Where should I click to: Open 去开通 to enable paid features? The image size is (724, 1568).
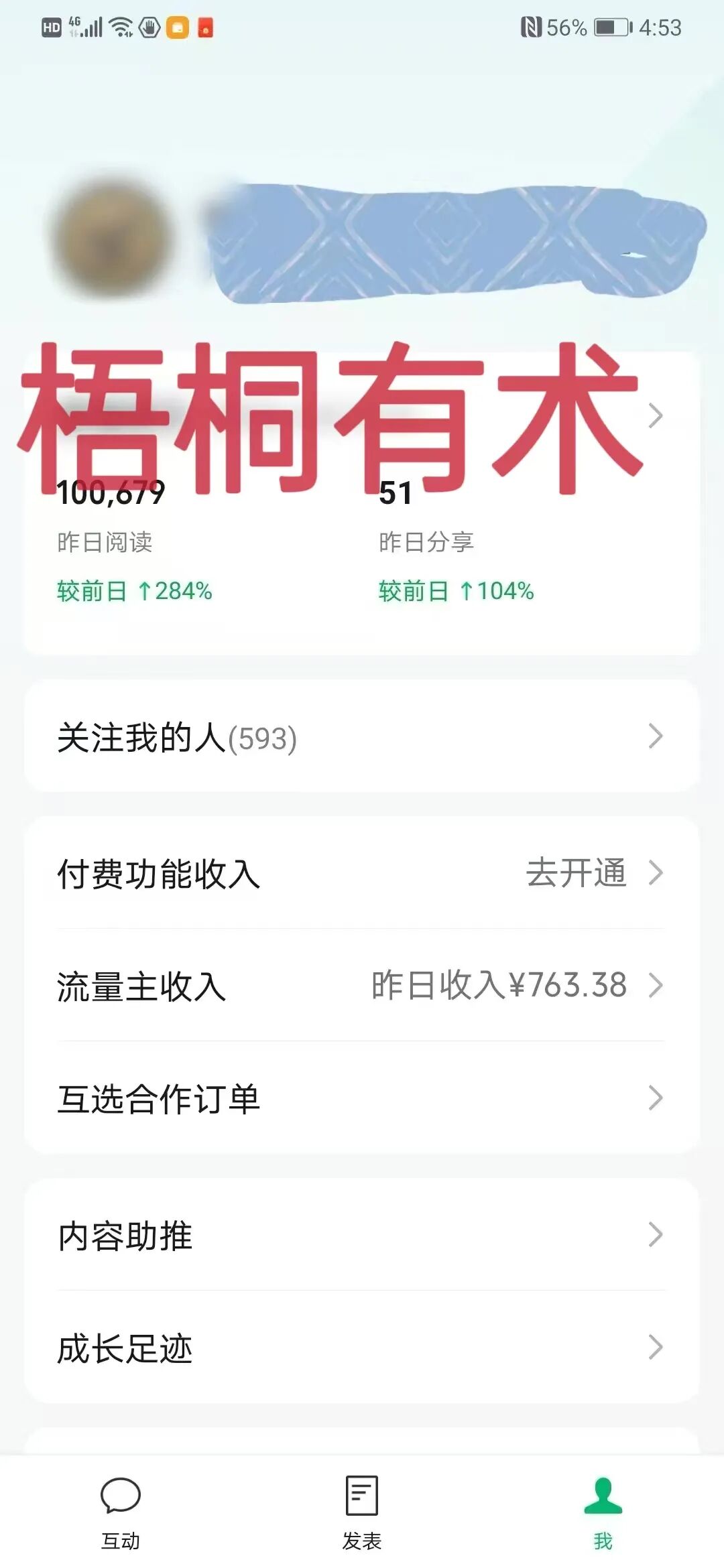pyautogui.click(x=578, y=872)
